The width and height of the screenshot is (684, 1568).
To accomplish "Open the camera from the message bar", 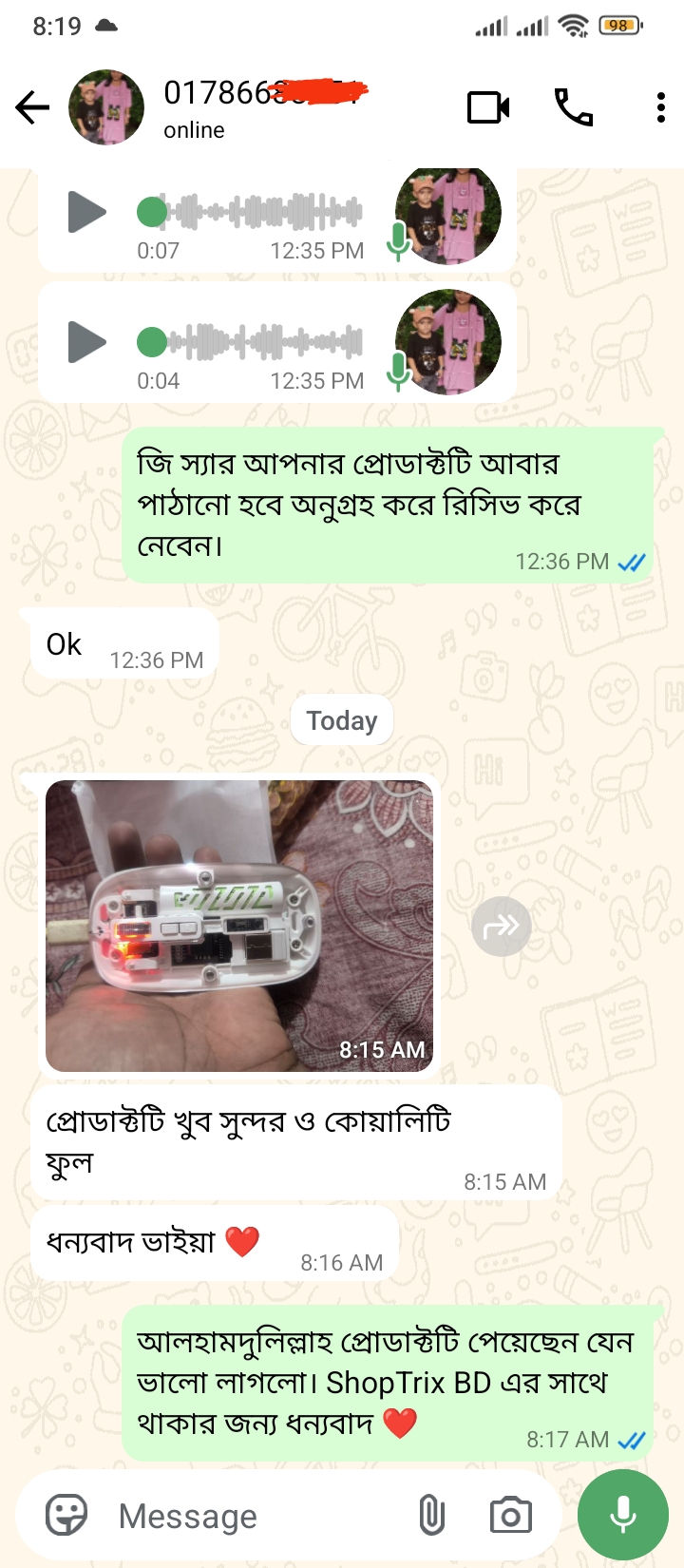I will click(x=511, y=1515).
